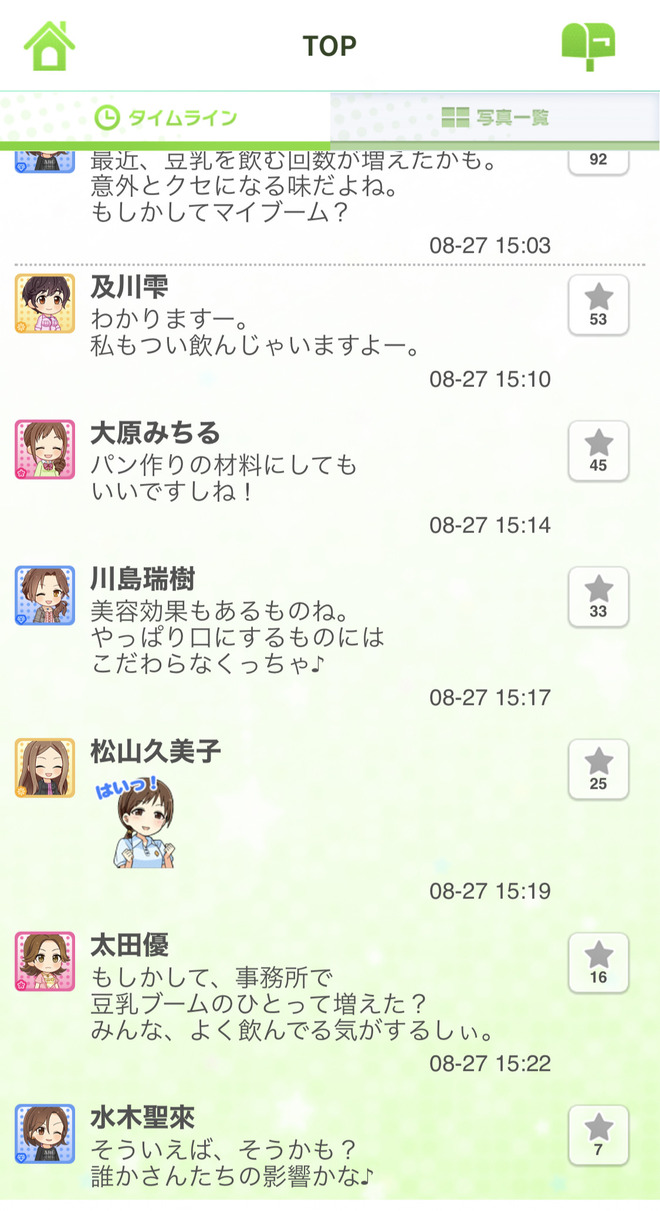Star 大原みちる's post about bread

click(x=598, y=450)
